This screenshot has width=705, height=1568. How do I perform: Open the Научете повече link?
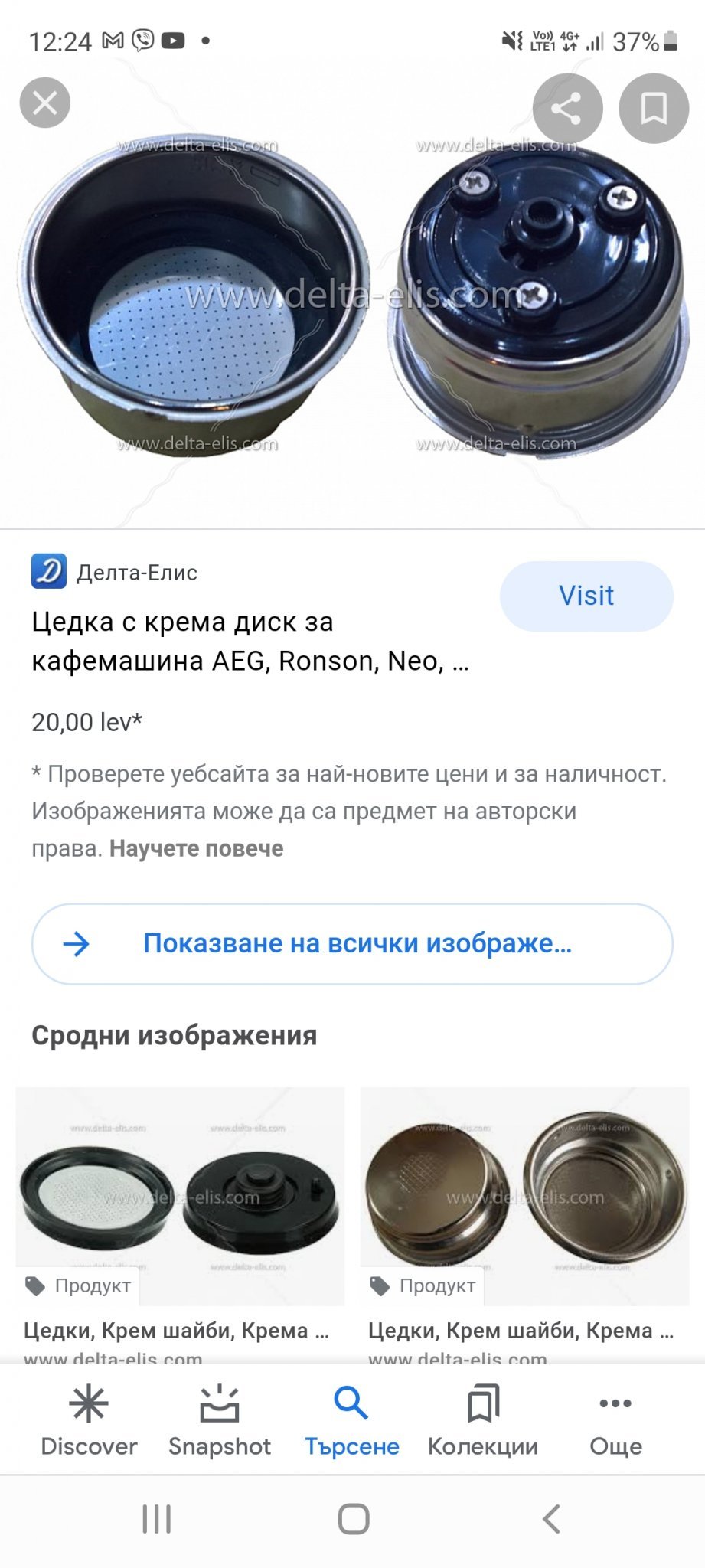pyautogui.click(x=196, y=848)
